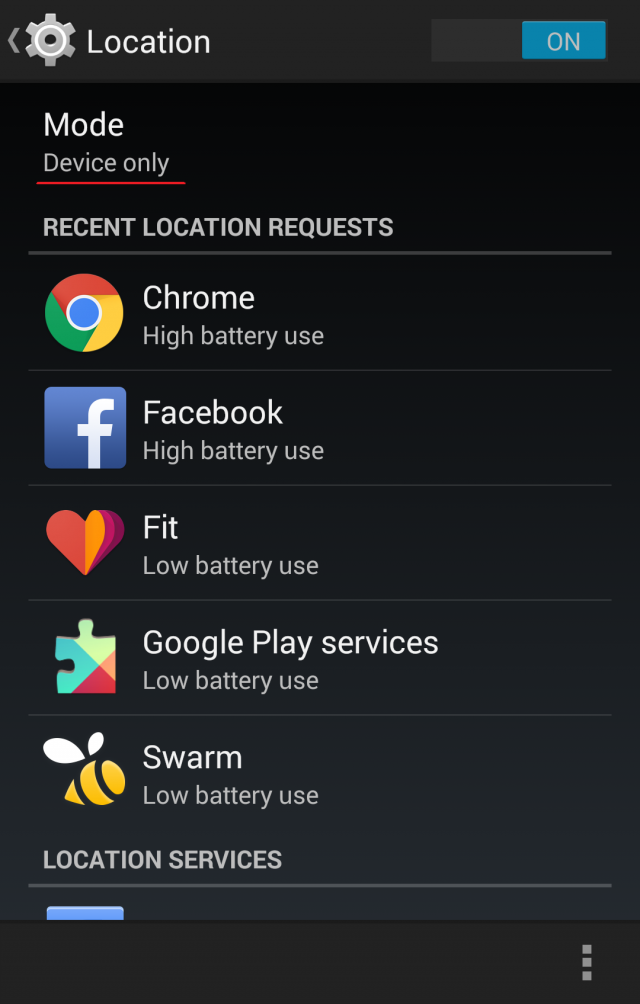
Task: Open Chrome's location request details
Action: (x=320, y=313)
